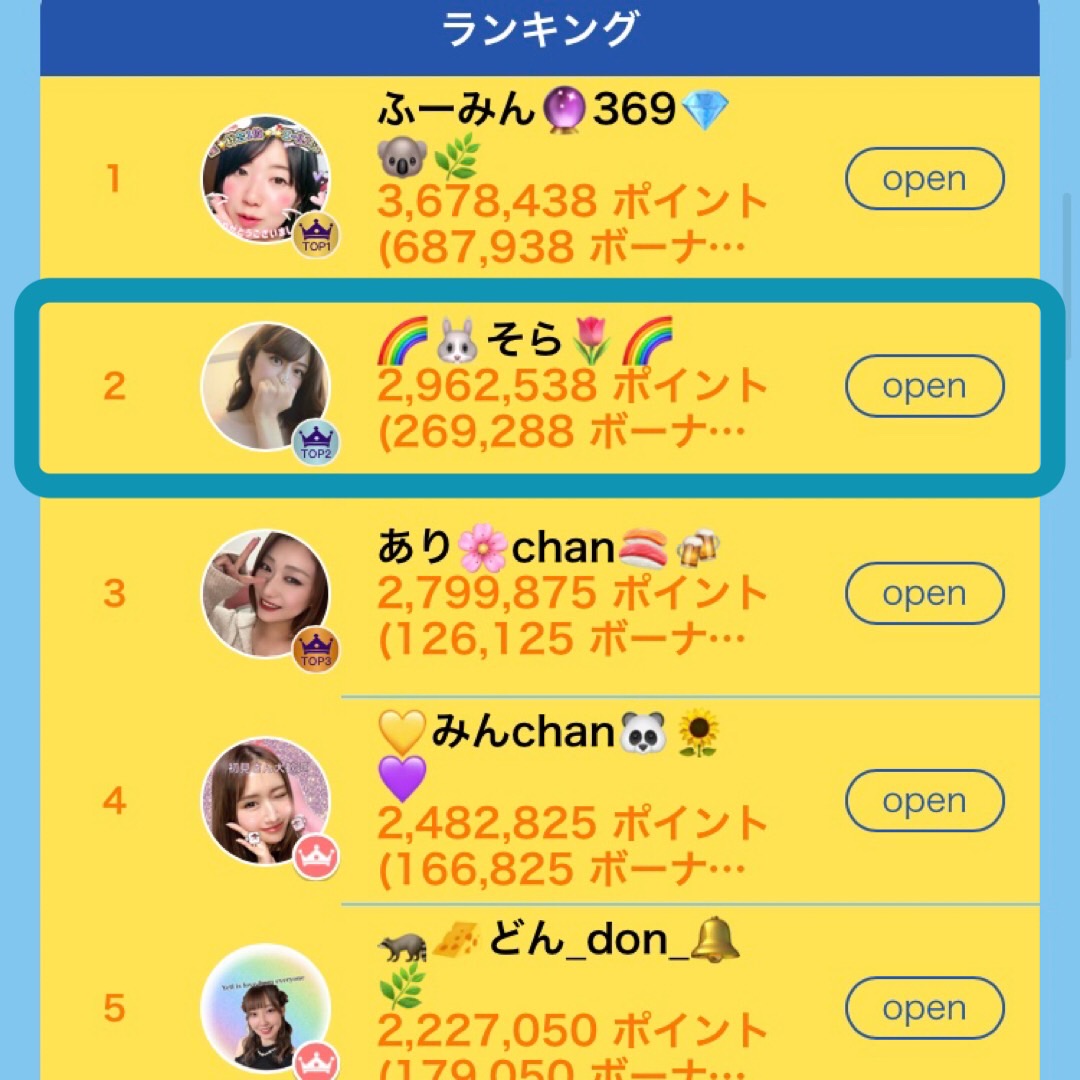
Task: Open ありchan's avatar with TOP3 badge
Action: pyautogui.click(x=265, y=593)
